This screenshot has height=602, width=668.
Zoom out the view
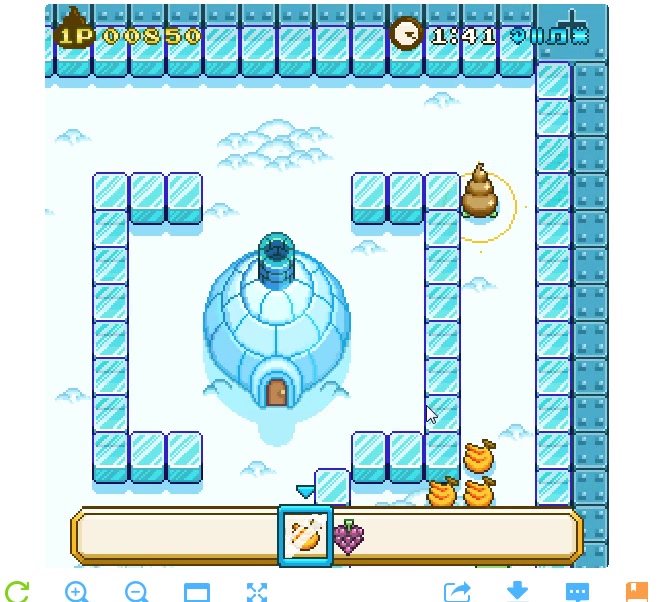[136, 591]
